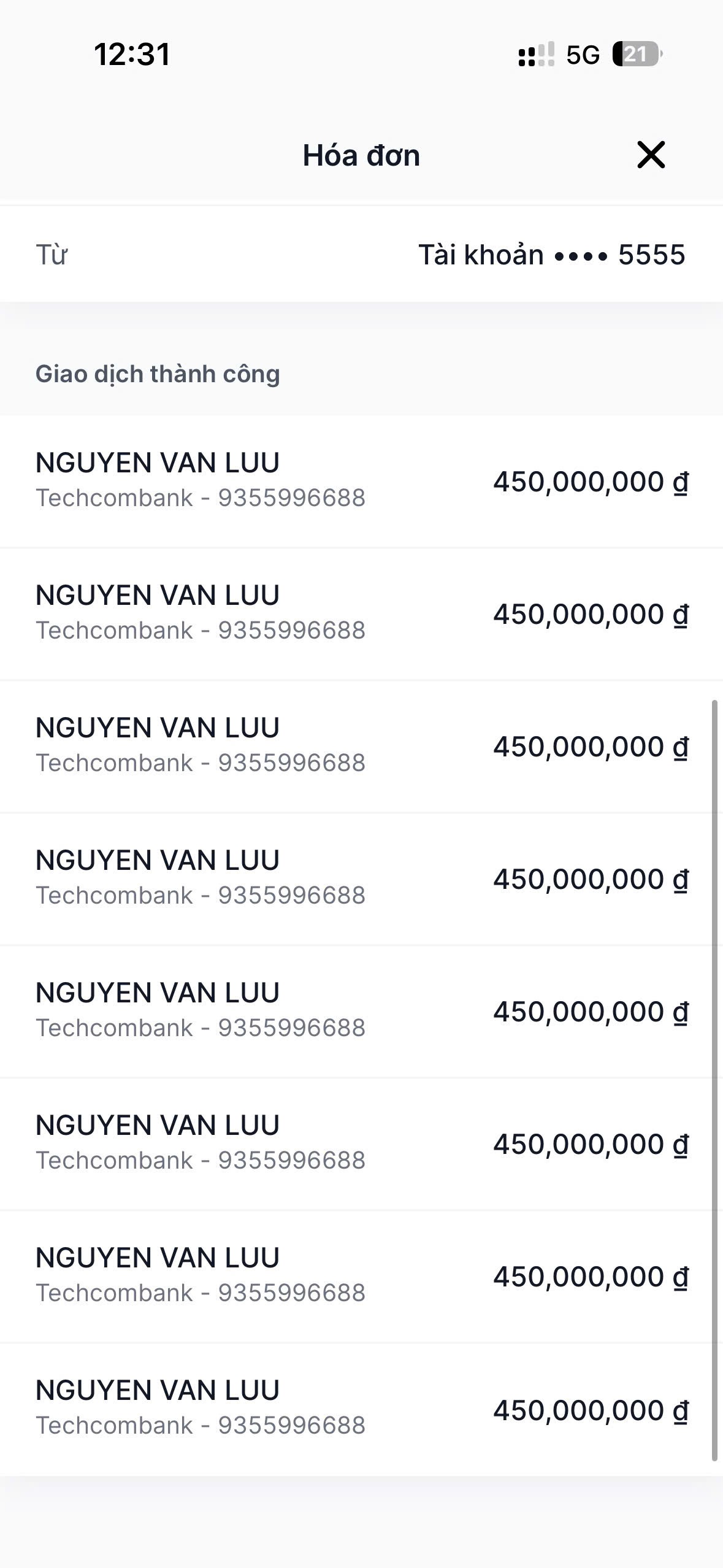Close the Hóa đơn invoice screen
The image size is (723, 1568).
[651, 155]
